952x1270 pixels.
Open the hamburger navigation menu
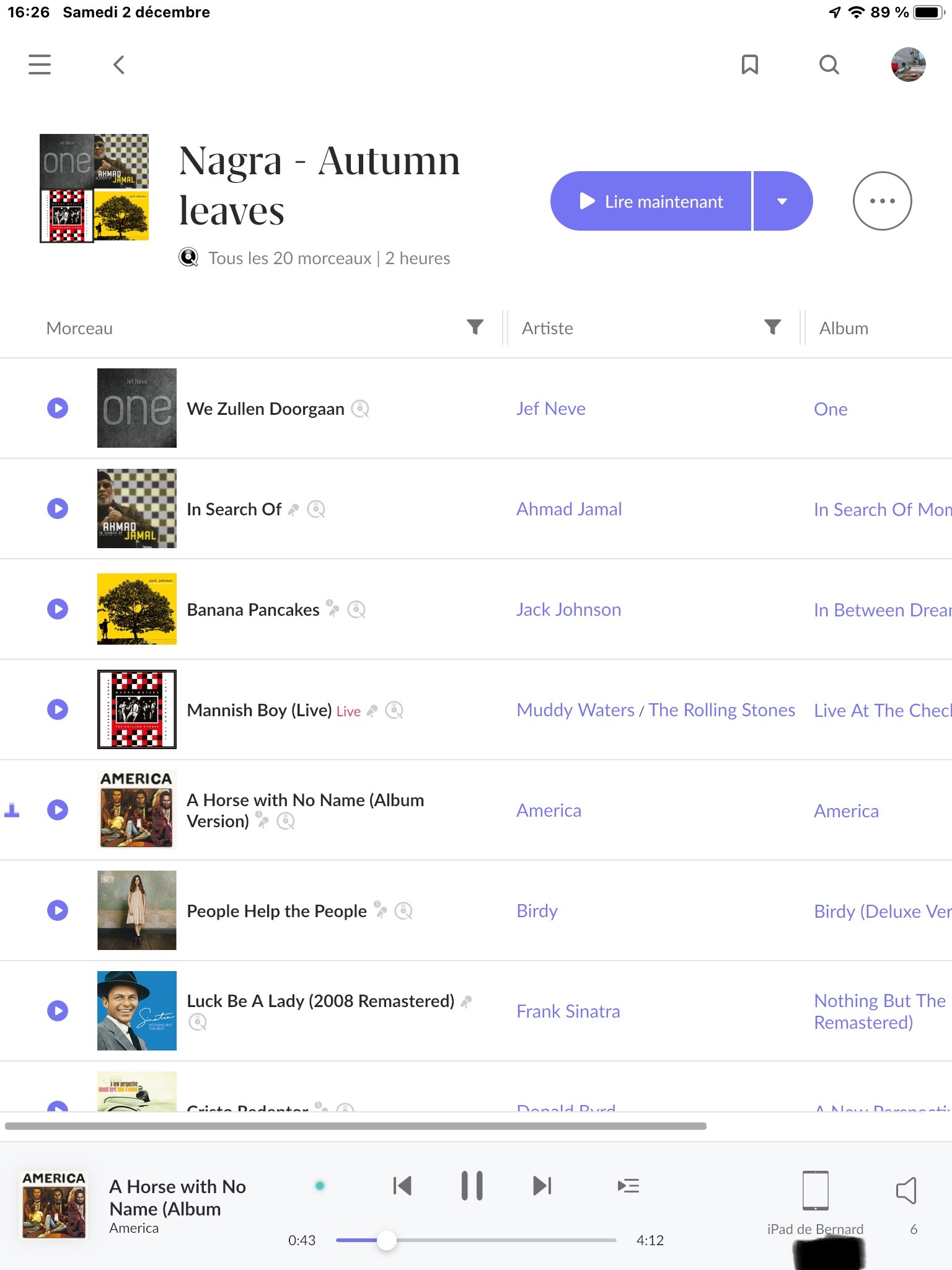[40, 64]
